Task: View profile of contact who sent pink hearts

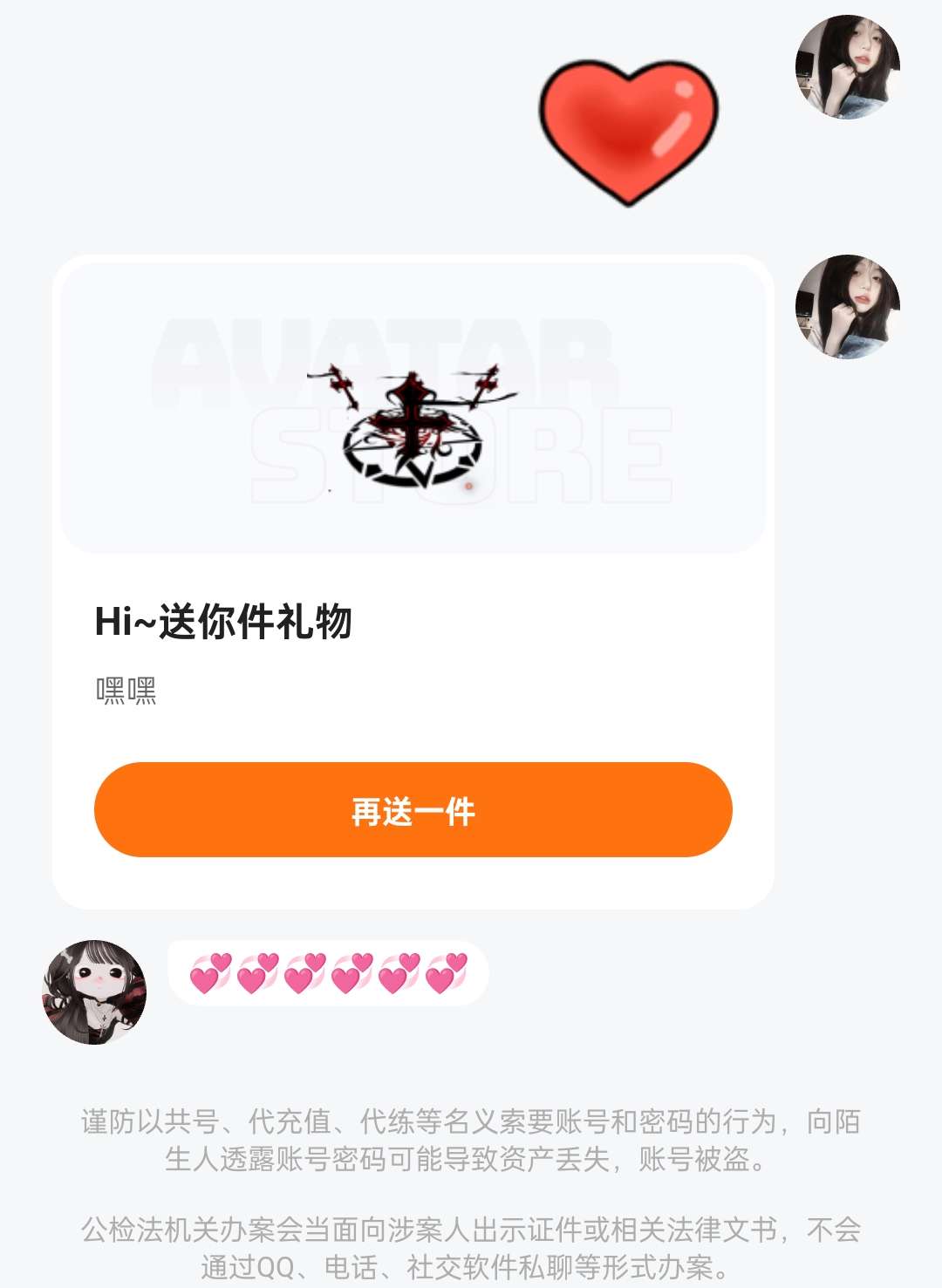Action: [x=94, y=992]
